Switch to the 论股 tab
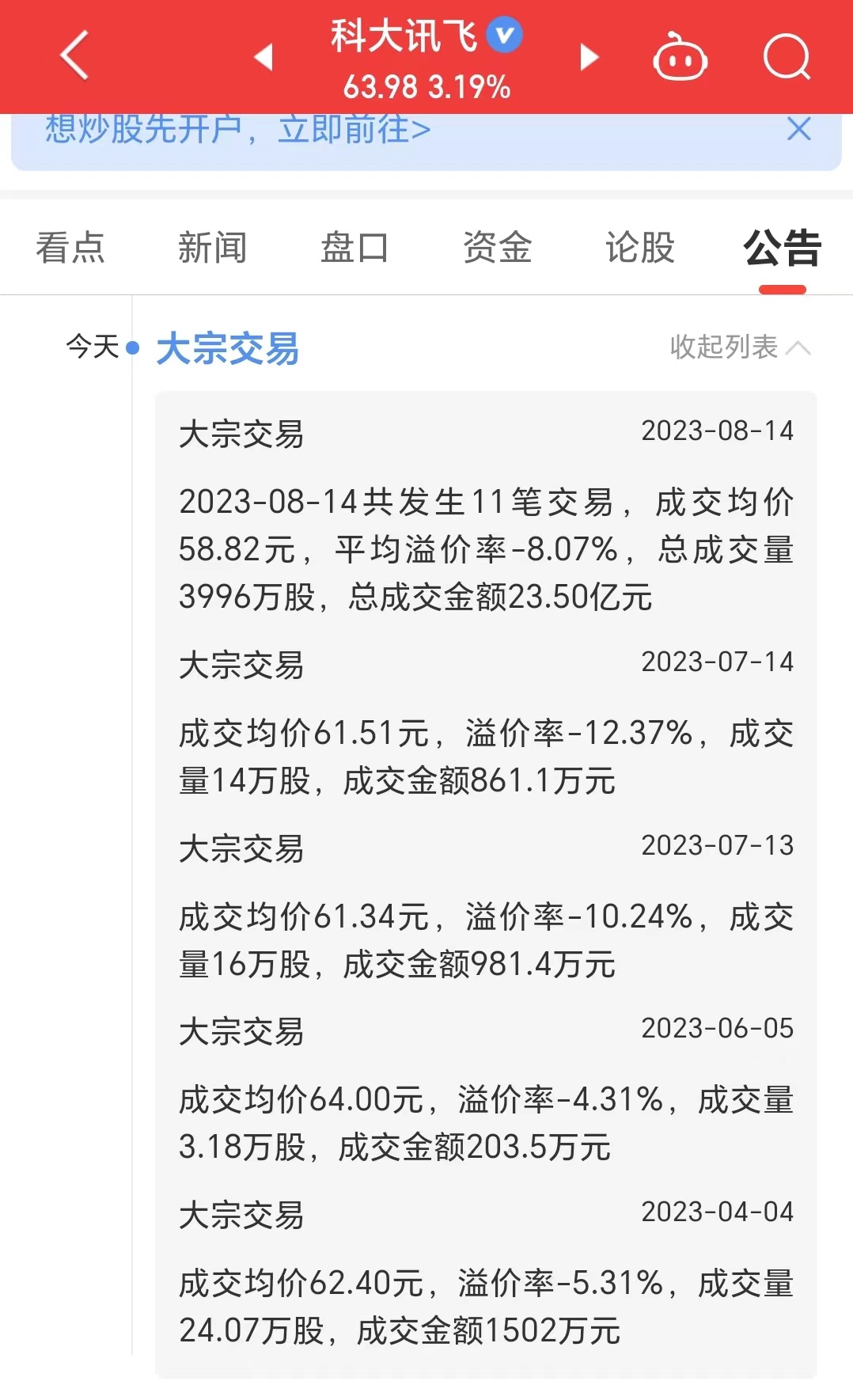 coord(639,248)
